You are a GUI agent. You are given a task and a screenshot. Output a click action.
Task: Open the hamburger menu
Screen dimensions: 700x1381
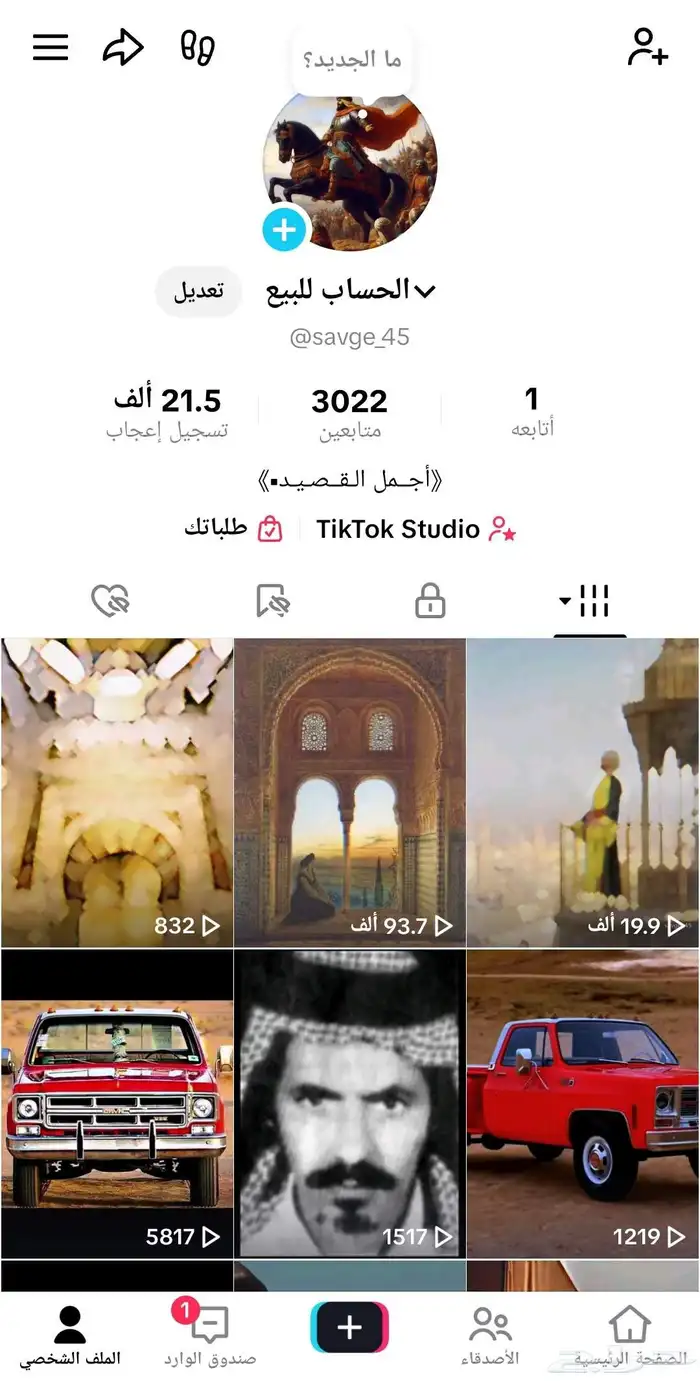[x=51, y=47]
